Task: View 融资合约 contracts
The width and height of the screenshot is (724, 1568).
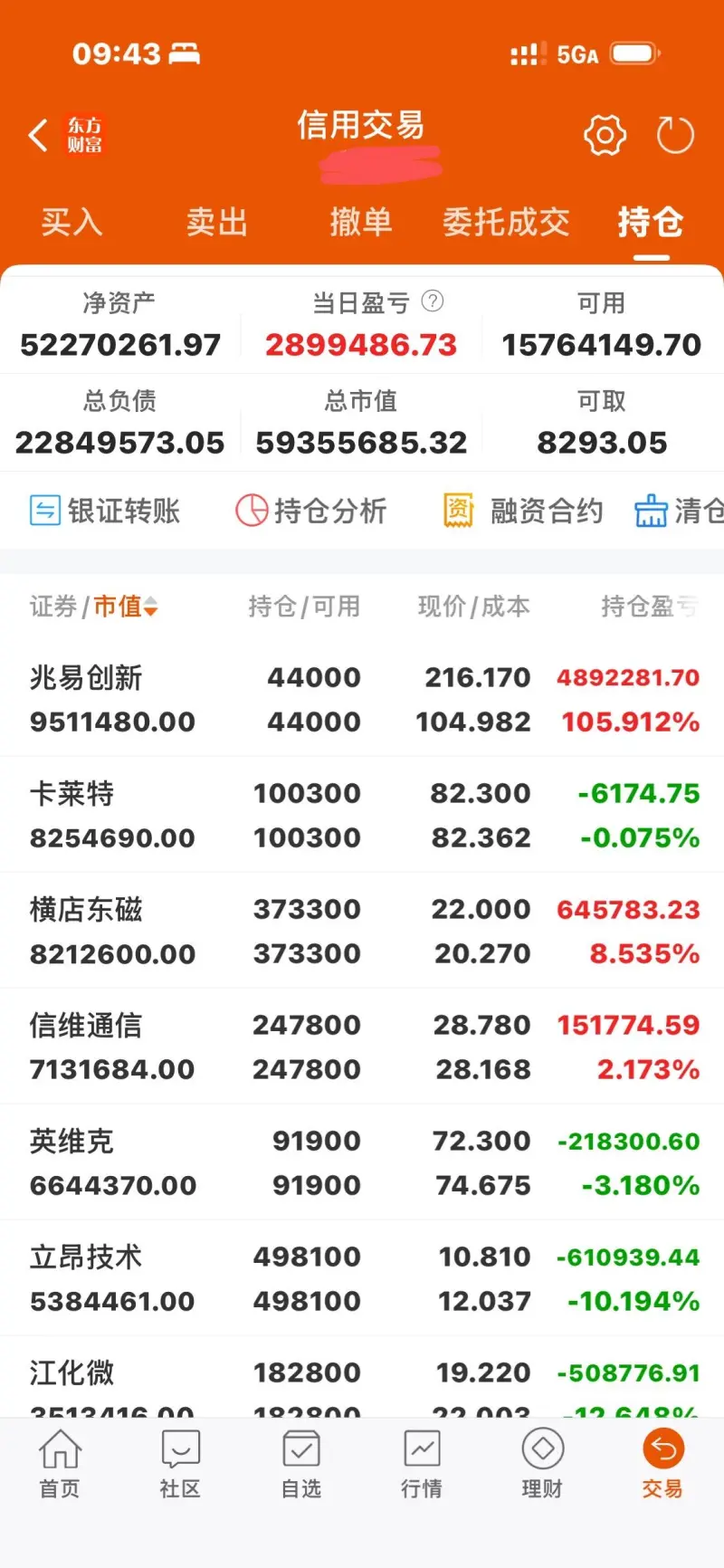Action: tap(523, 511)
